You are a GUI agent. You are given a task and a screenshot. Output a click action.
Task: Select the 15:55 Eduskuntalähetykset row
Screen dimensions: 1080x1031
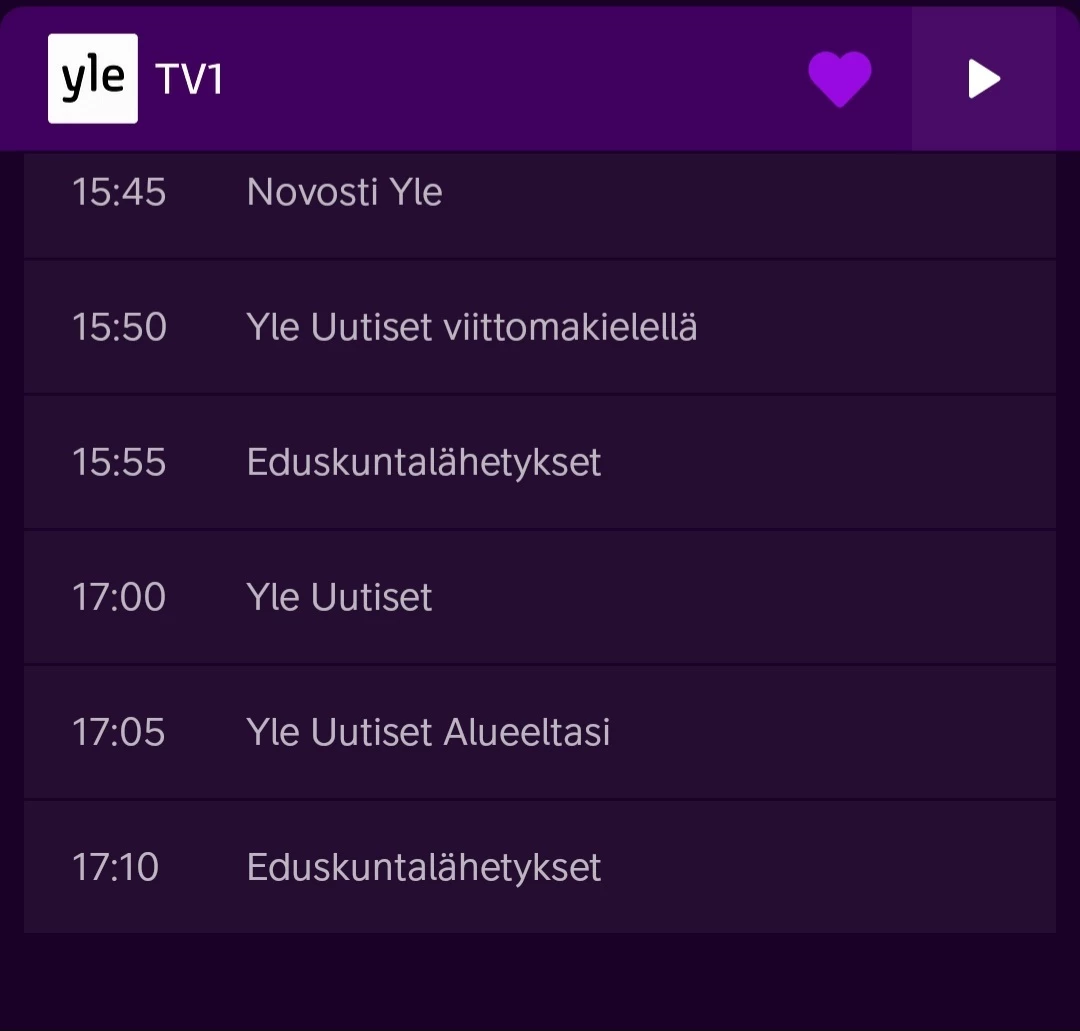point(540,462)
